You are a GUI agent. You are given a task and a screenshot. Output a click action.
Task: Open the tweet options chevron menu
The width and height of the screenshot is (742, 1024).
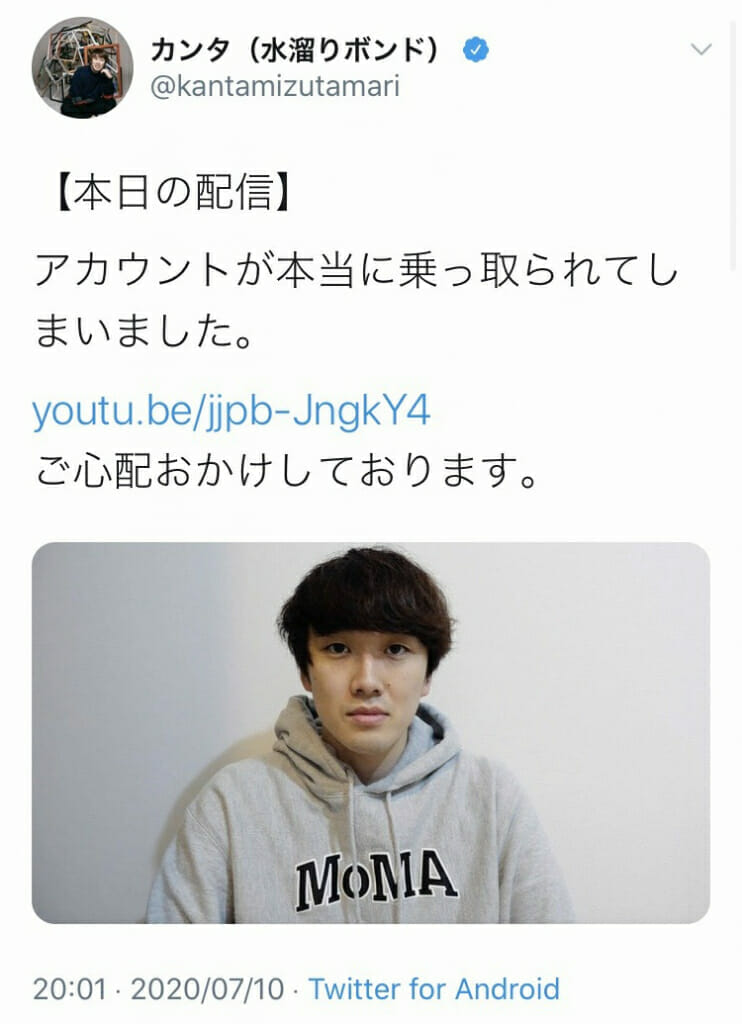[x=702, y=50]
